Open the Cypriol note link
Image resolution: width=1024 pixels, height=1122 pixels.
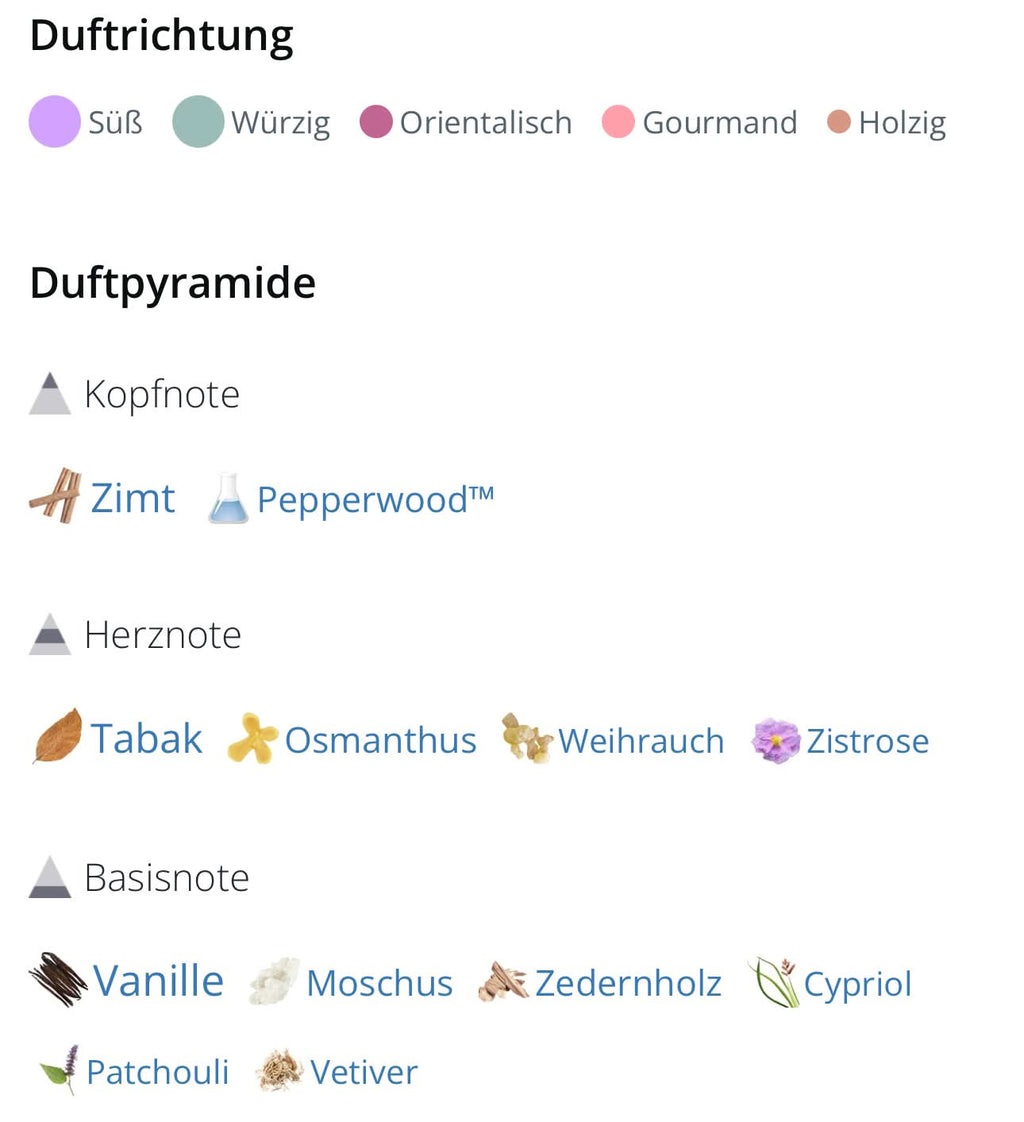tap(857, 984)
